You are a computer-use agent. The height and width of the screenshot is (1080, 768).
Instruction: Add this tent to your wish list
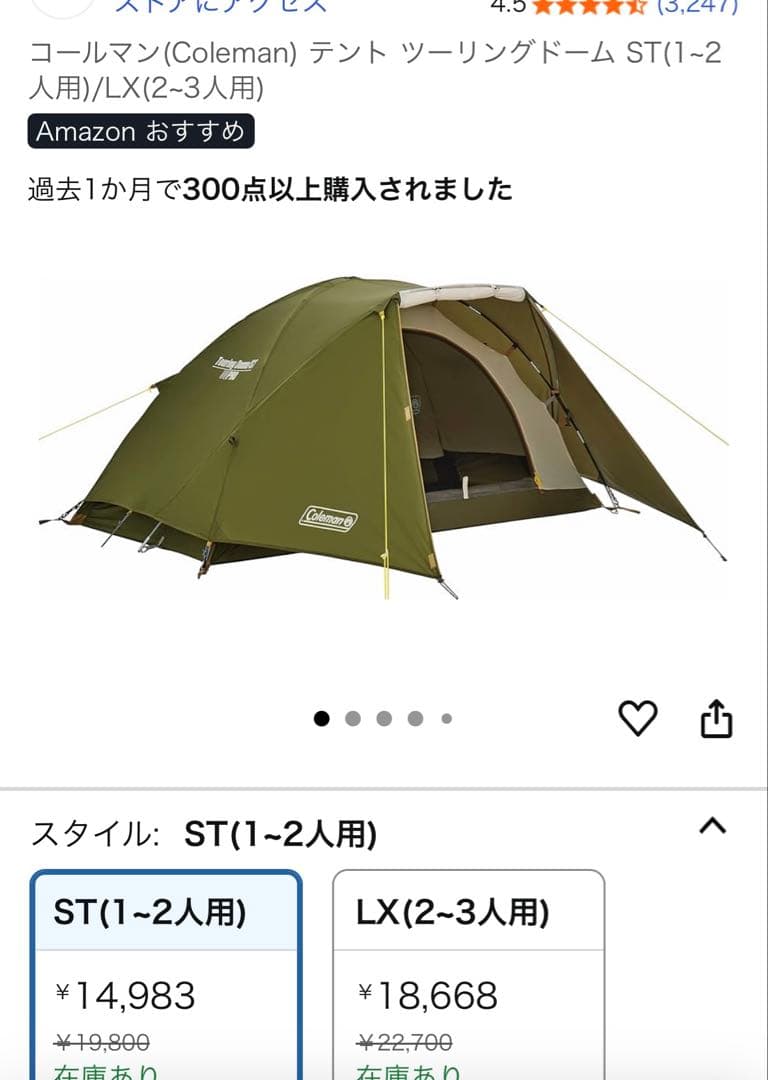638,718
